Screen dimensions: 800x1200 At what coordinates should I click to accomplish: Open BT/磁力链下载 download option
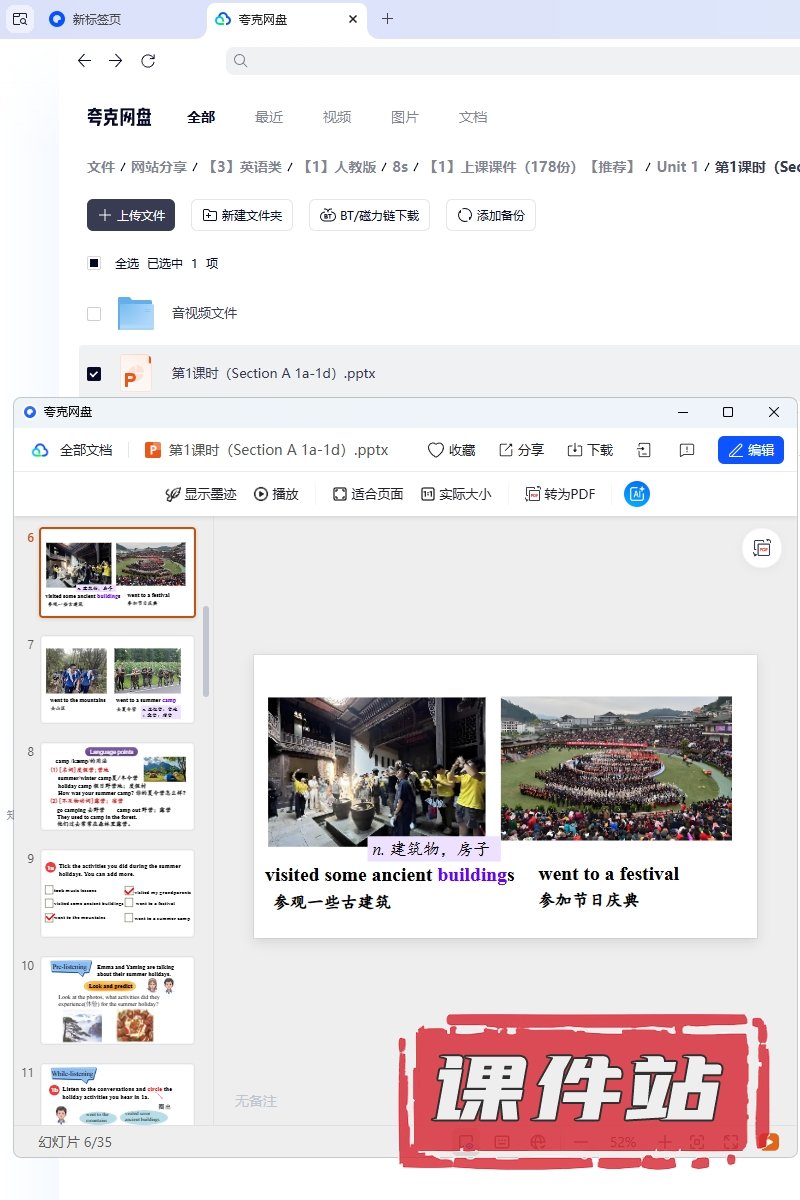(x=370, y=215)
